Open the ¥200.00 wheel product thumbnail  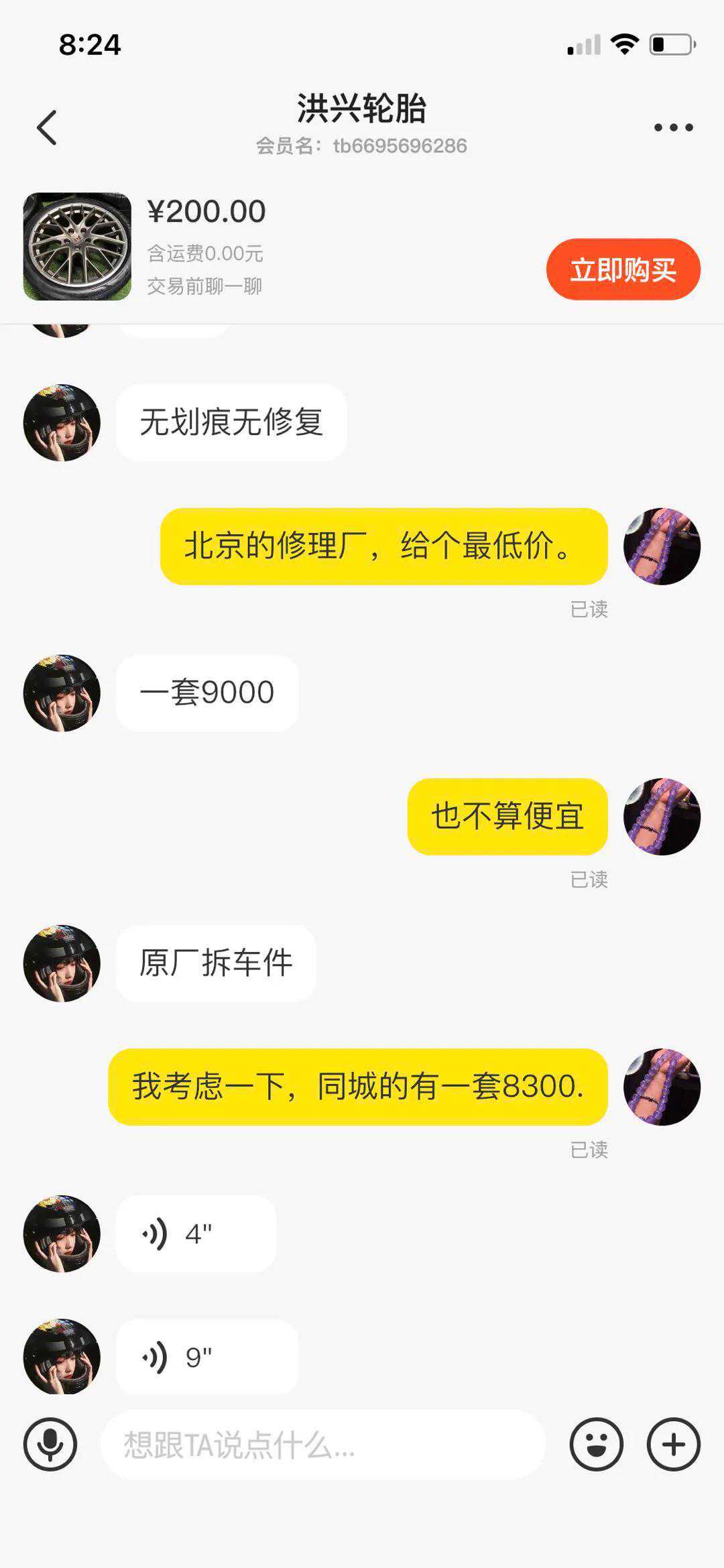[77, 246]
